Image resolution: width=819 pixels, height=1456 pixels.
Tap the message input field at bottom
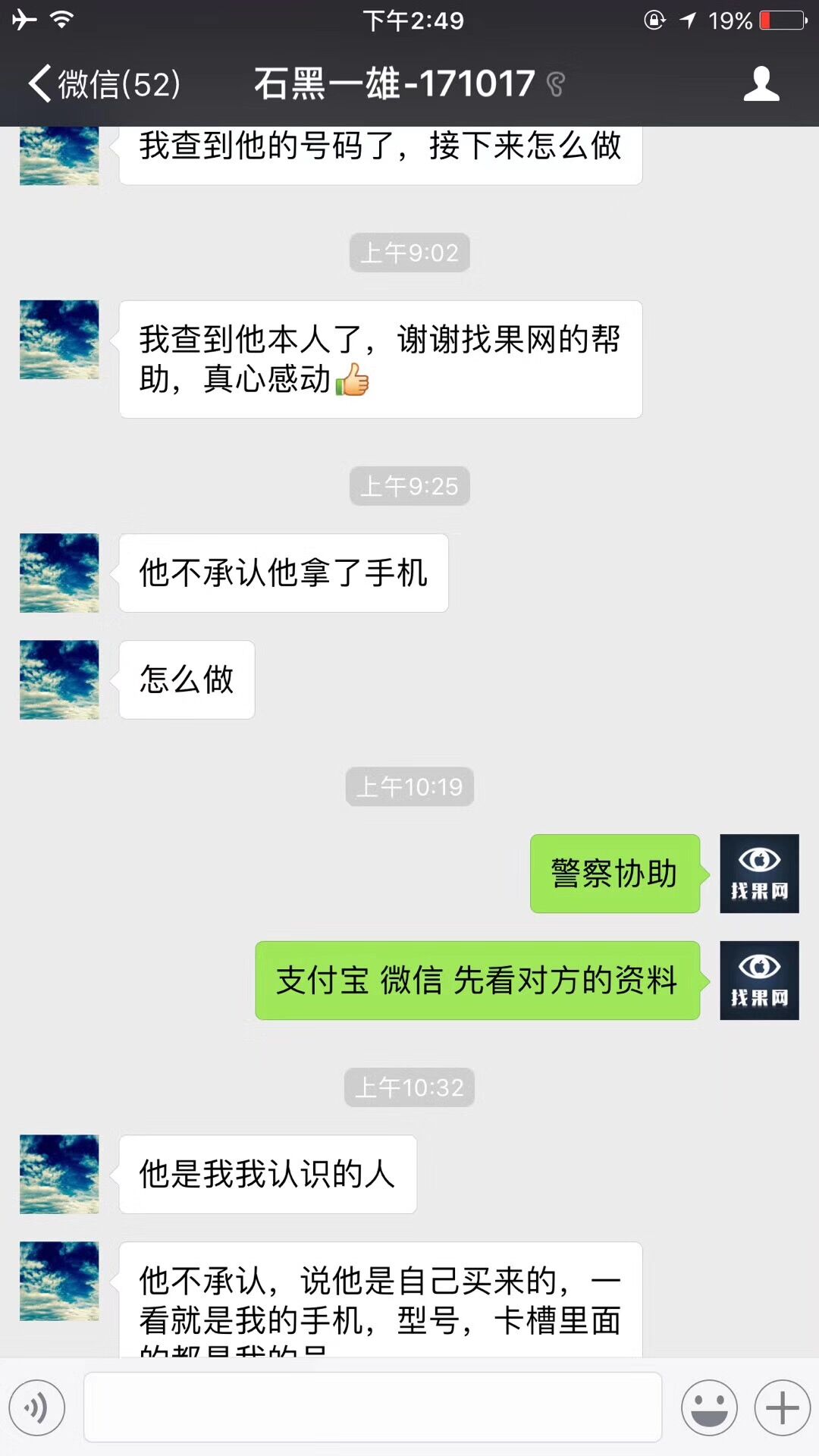click(x=372, y=1408)
